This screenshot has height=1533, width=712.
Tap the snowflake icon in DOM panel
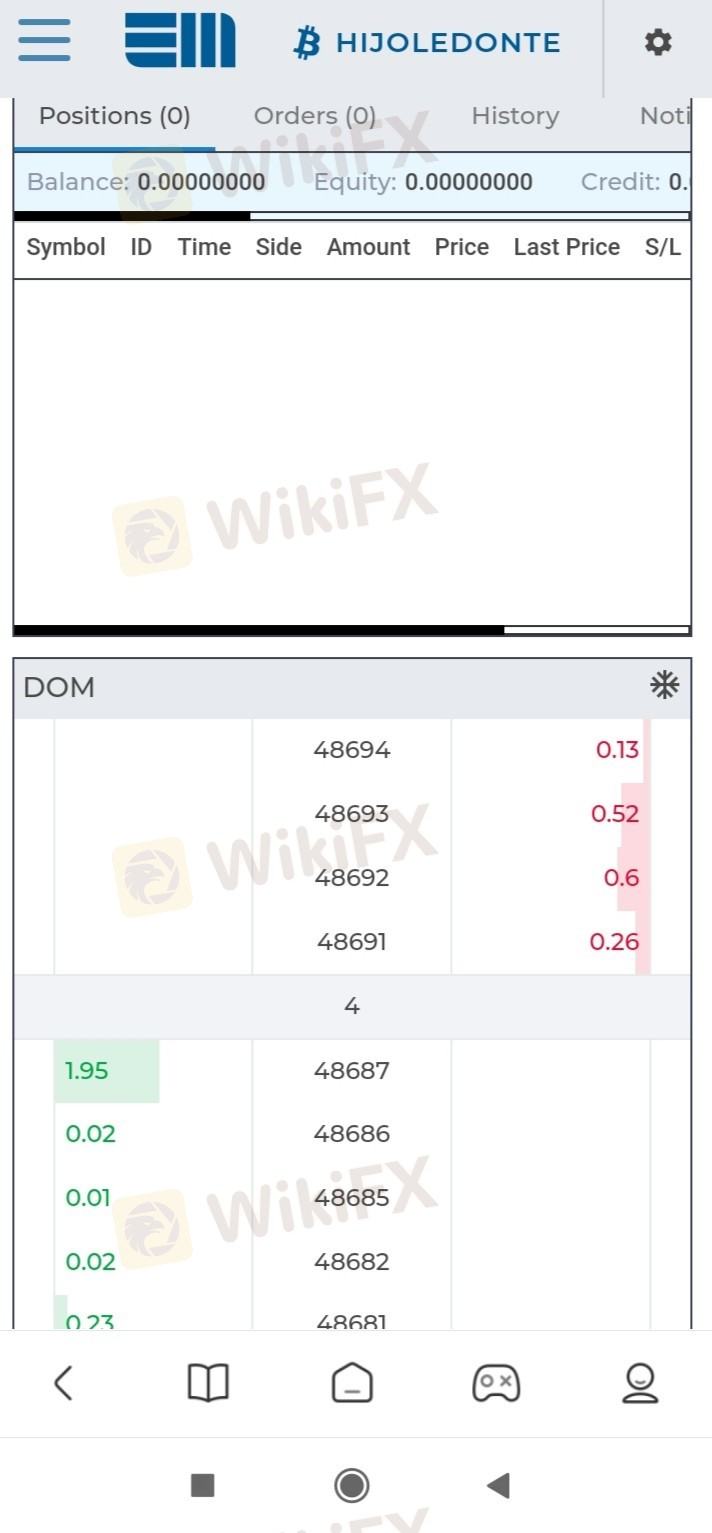click(665, 685)
